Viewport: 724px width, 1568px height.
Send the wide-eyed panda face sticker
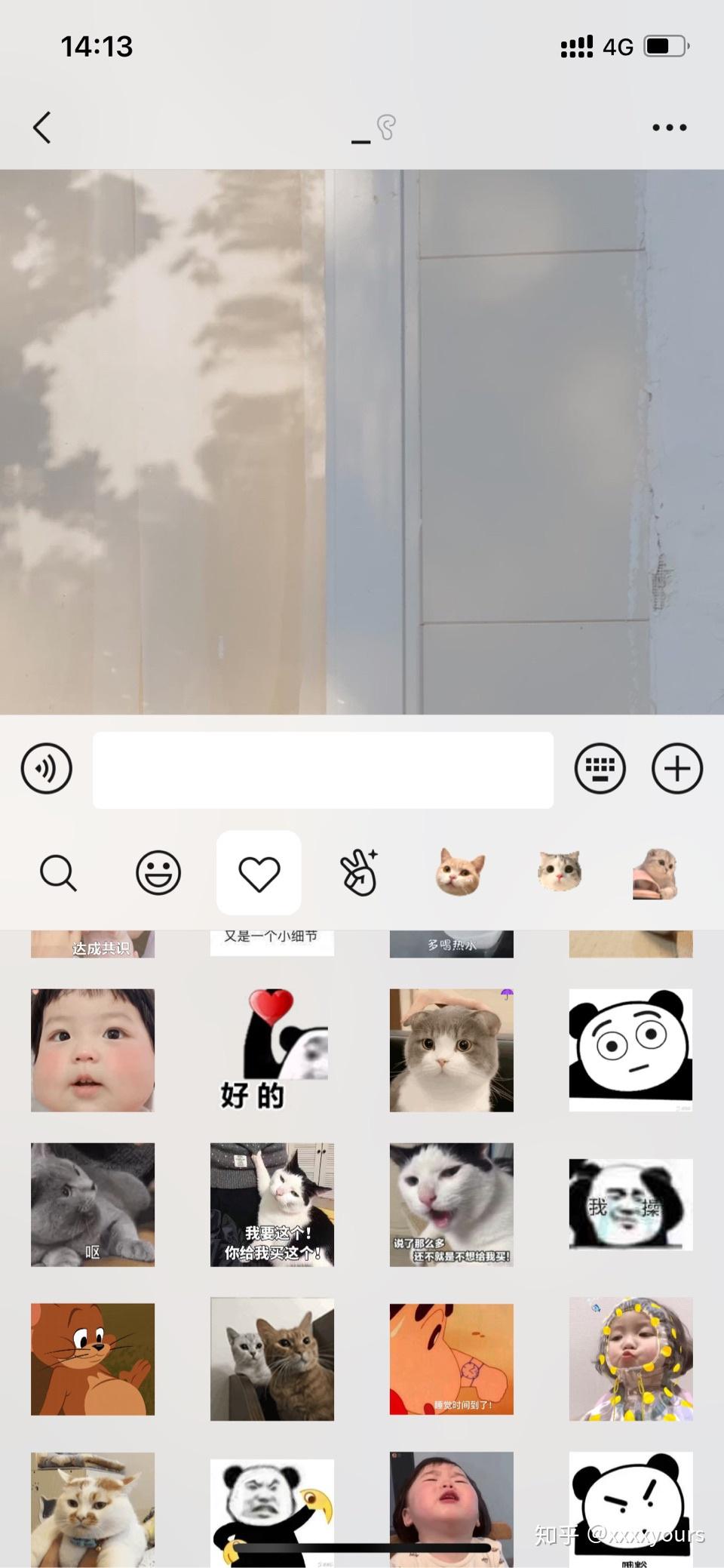[x=630, y=1050]
